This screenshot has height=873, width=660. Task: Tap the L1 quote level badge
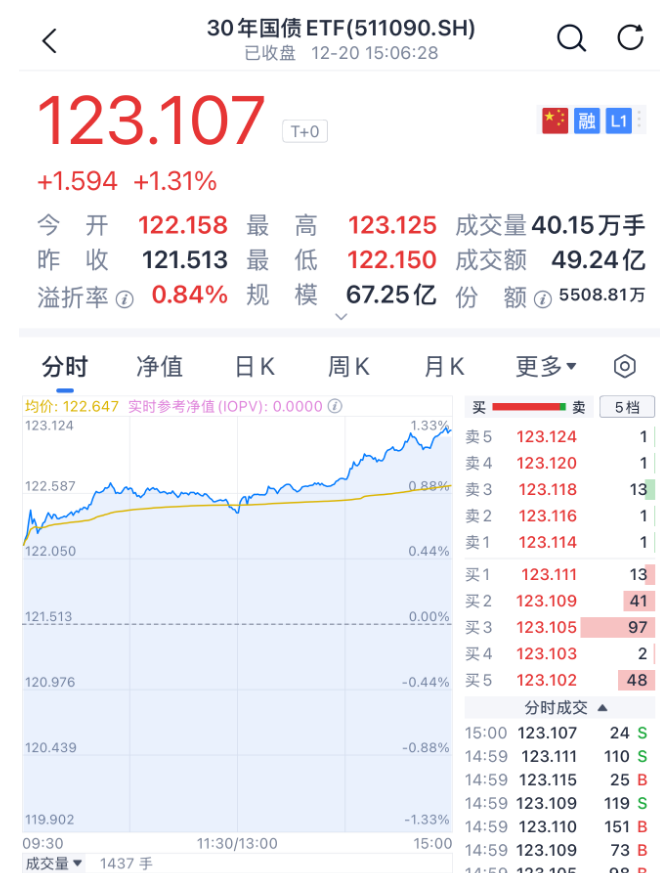click(x=618, y=121)
